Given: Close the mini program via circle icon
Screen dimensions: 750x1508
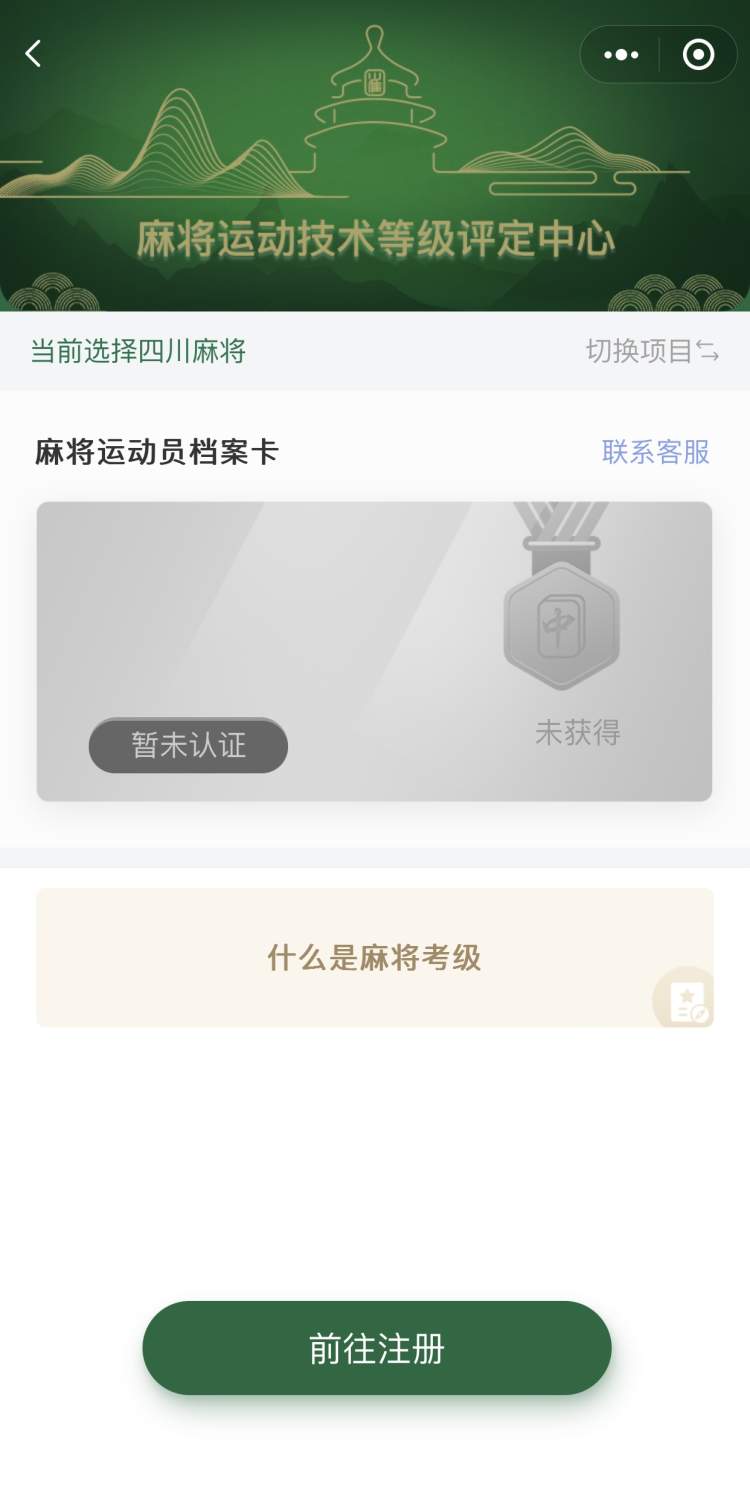Looking at the screenshot, I should coord(698,55).
